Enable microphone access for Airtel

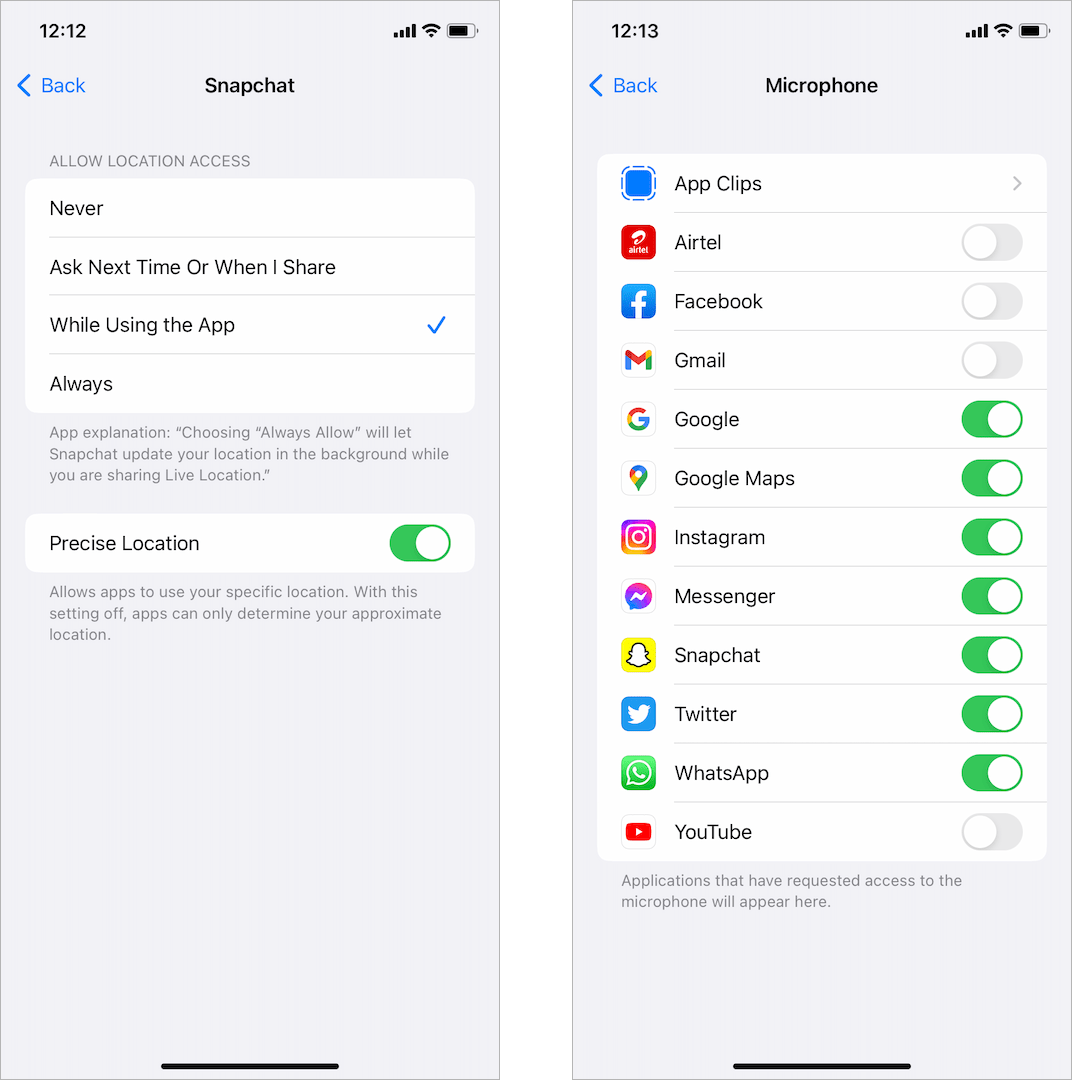(x=991, y=243)
